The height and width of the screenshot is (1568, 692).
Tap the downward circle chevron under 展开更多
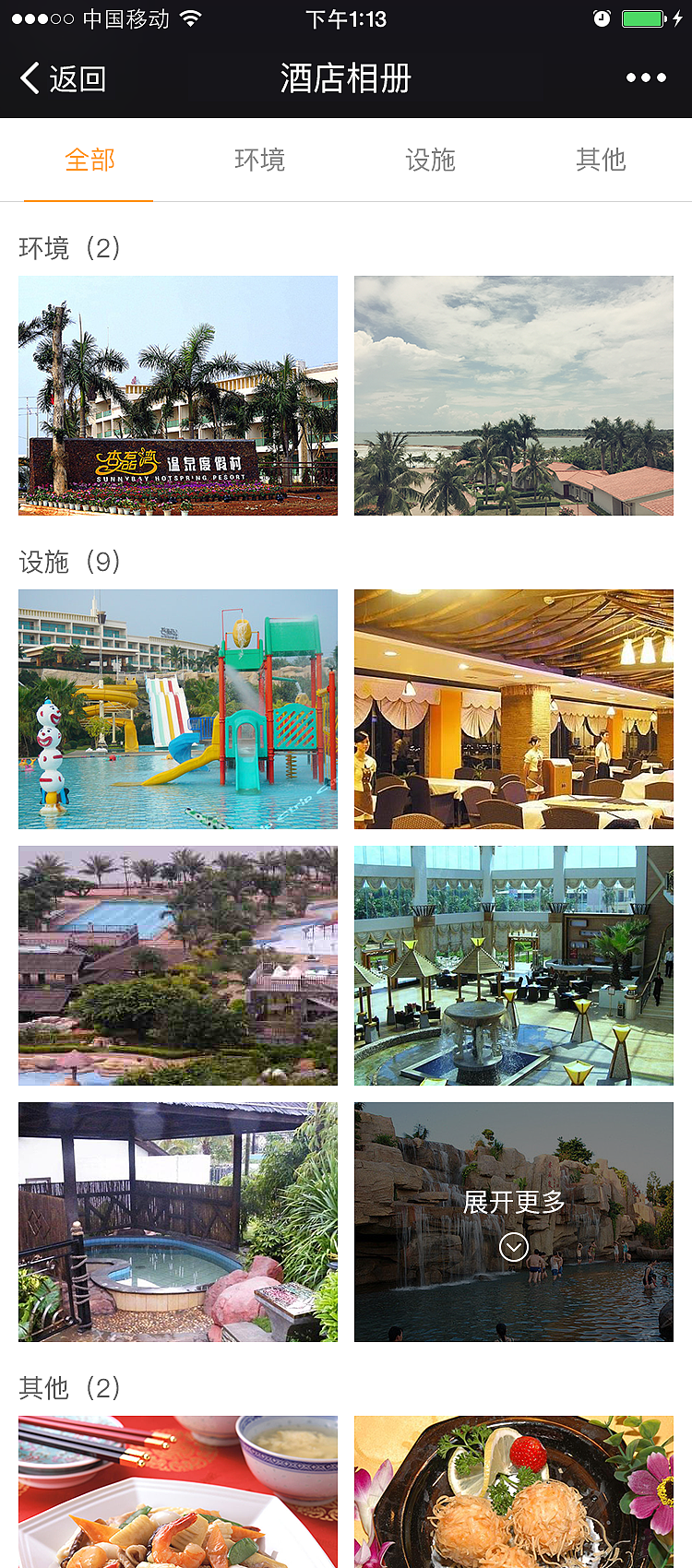[513, 1246]
